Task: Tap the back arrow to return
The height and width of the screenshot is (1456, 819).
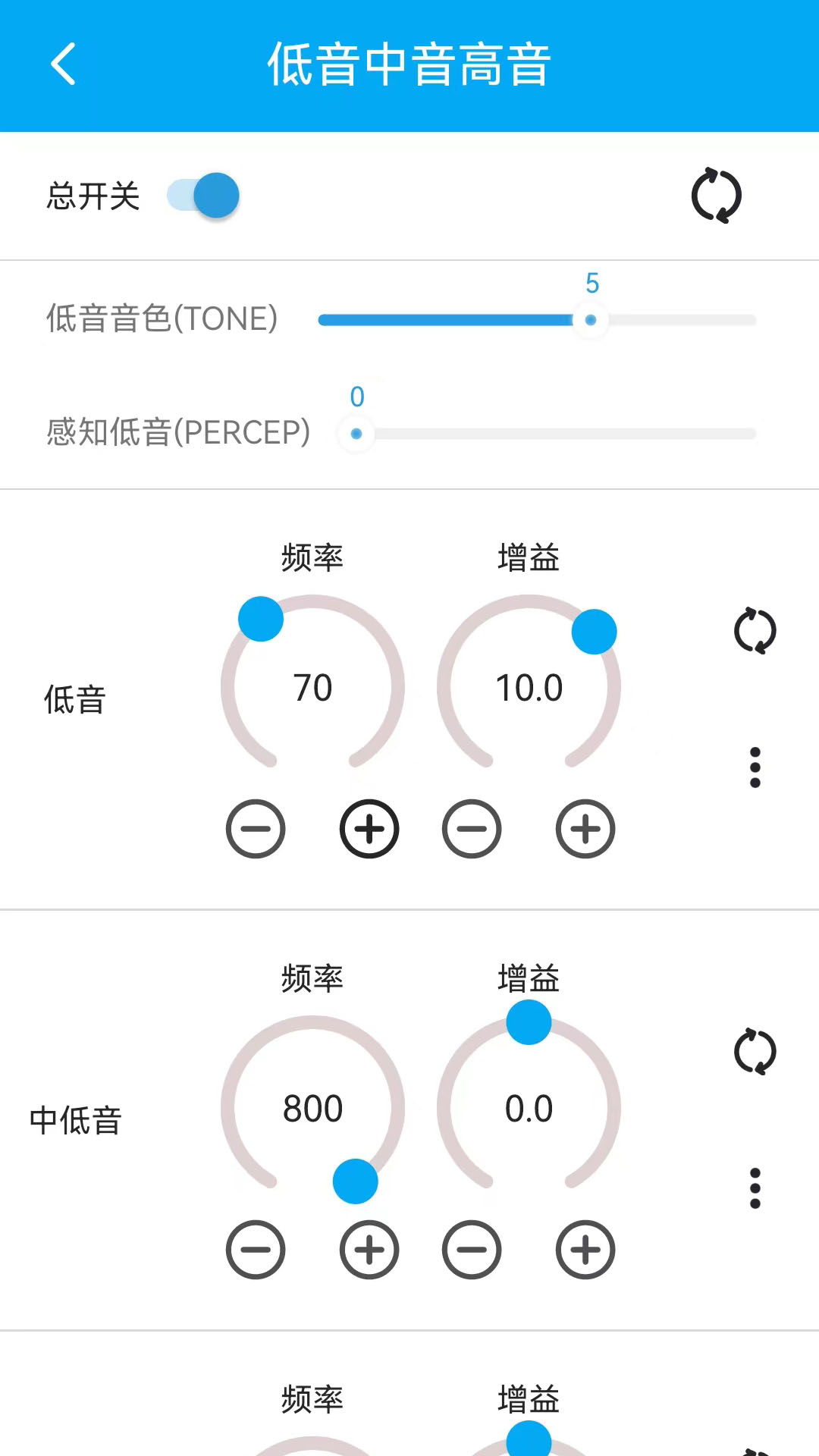Action: pyautogui.click(x=64, y=64)
